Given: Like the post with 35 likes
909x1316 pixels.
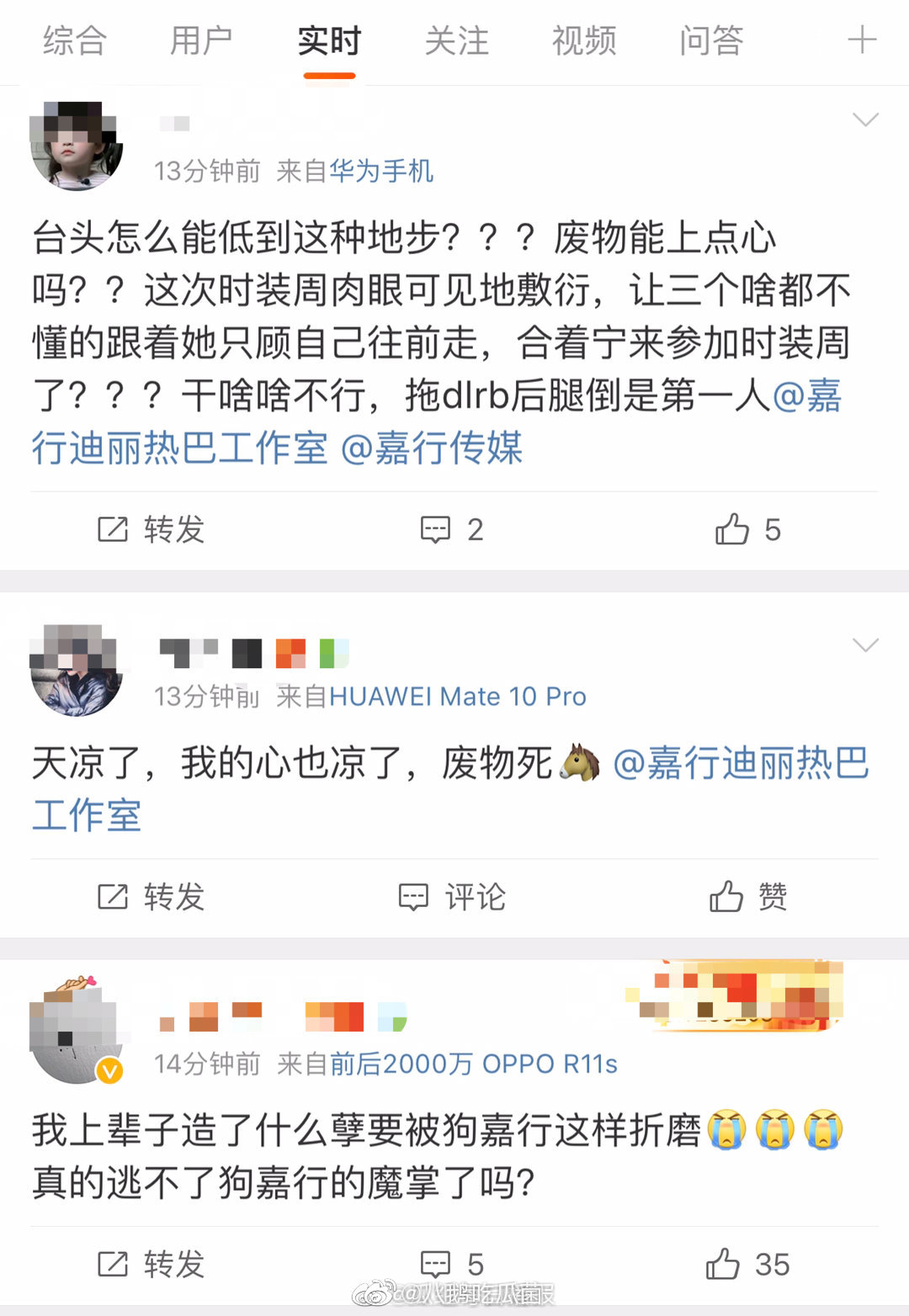Looking at the screenshot, I should [x=747, y=1264].
